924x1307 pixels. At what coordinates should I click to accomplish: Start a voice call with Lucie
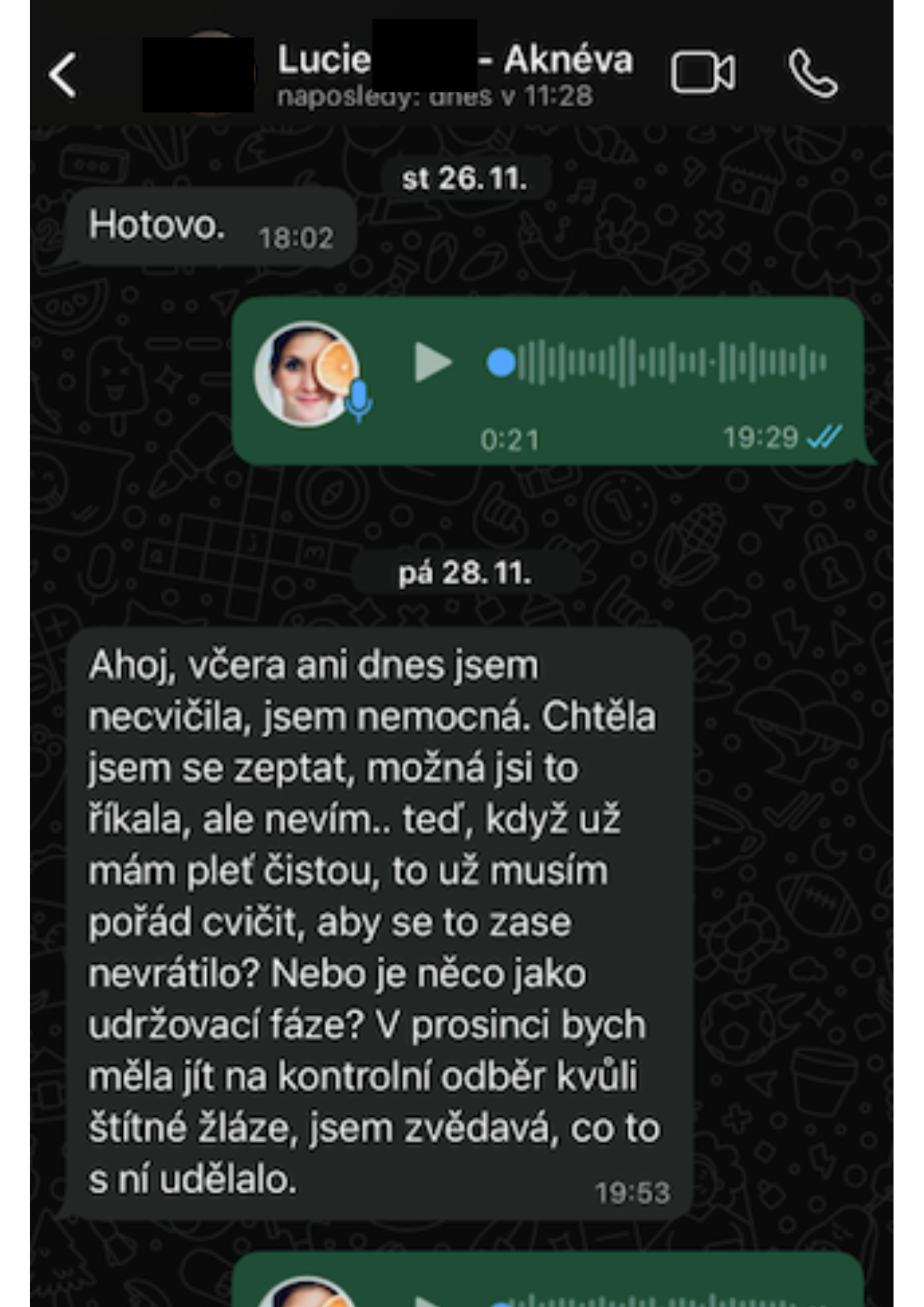point(812,74)
